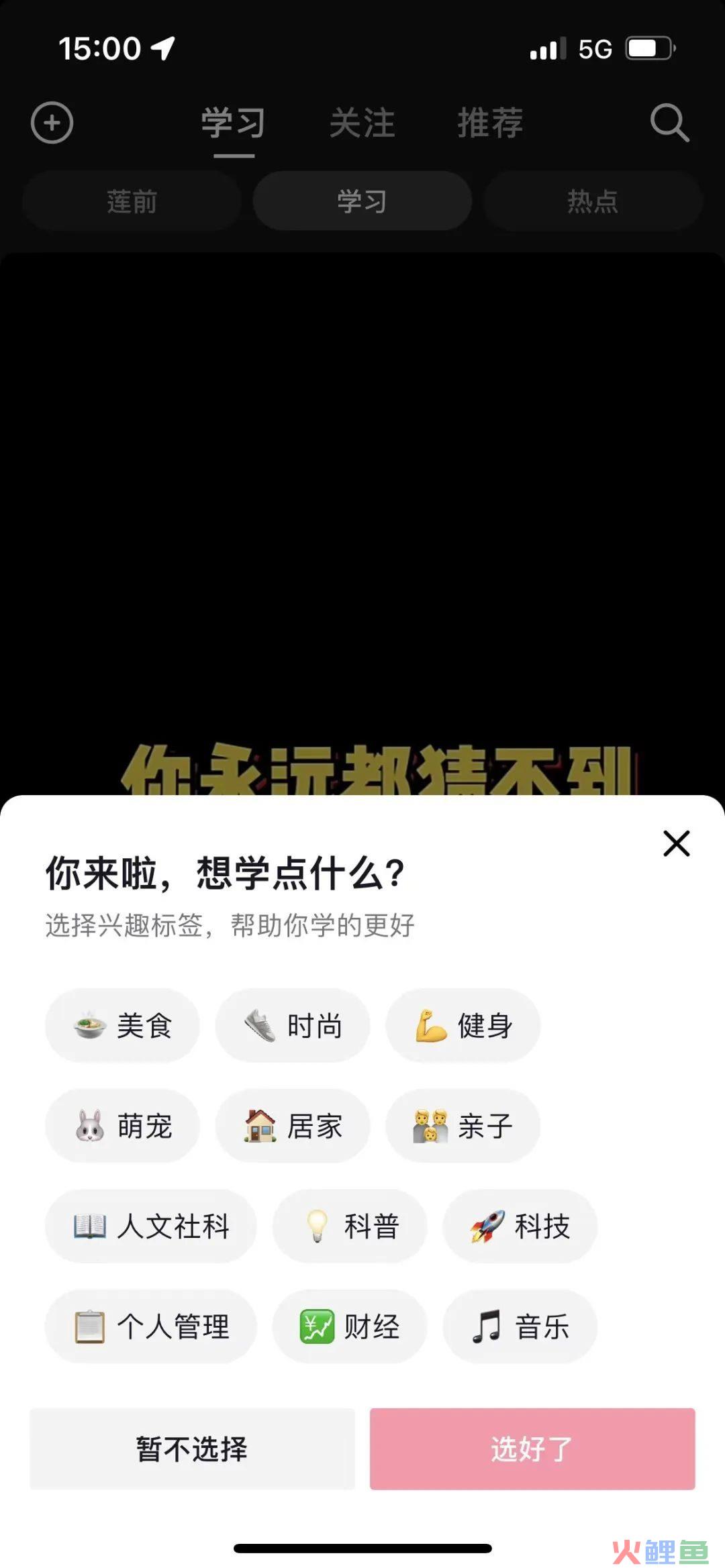
Task: Switch to the 推荐 tab
Action: click(491, 123)
